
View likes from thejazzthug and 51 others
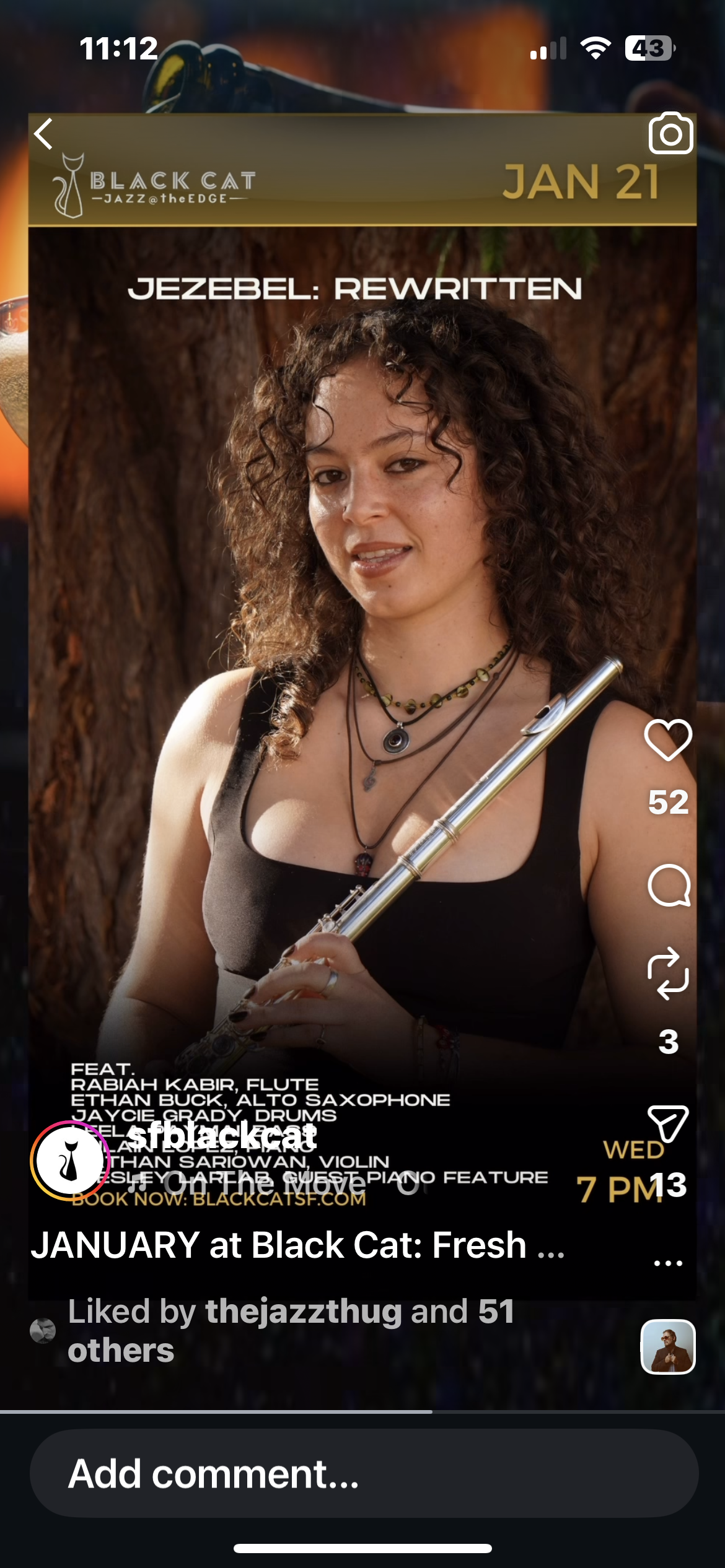[x=291, y=1330]
